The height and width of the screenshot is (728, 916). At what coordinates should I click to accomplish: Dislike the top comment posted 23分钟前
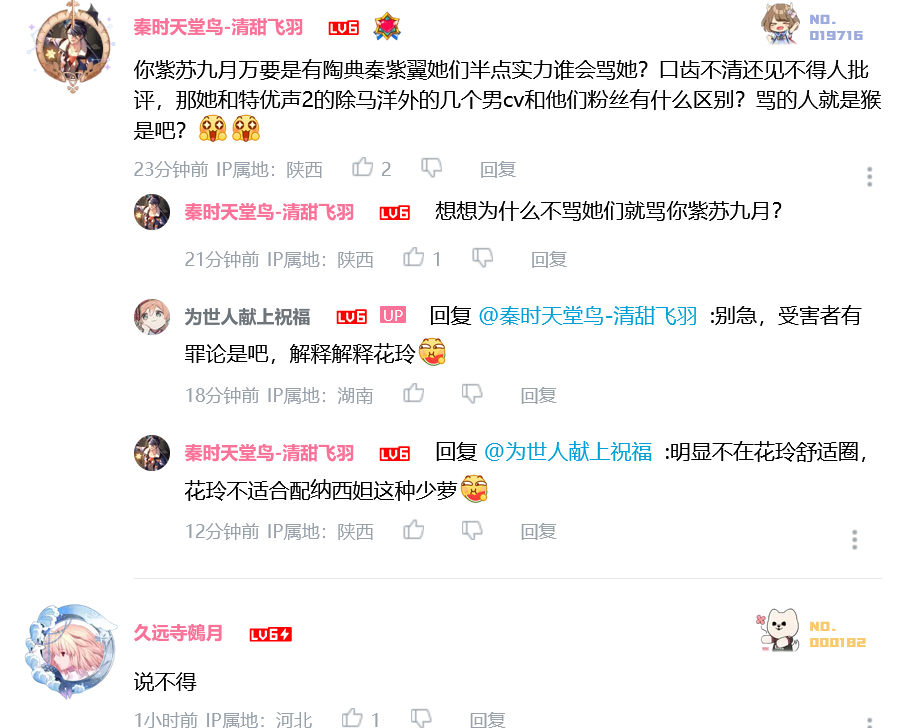click(x=431, y=168)
